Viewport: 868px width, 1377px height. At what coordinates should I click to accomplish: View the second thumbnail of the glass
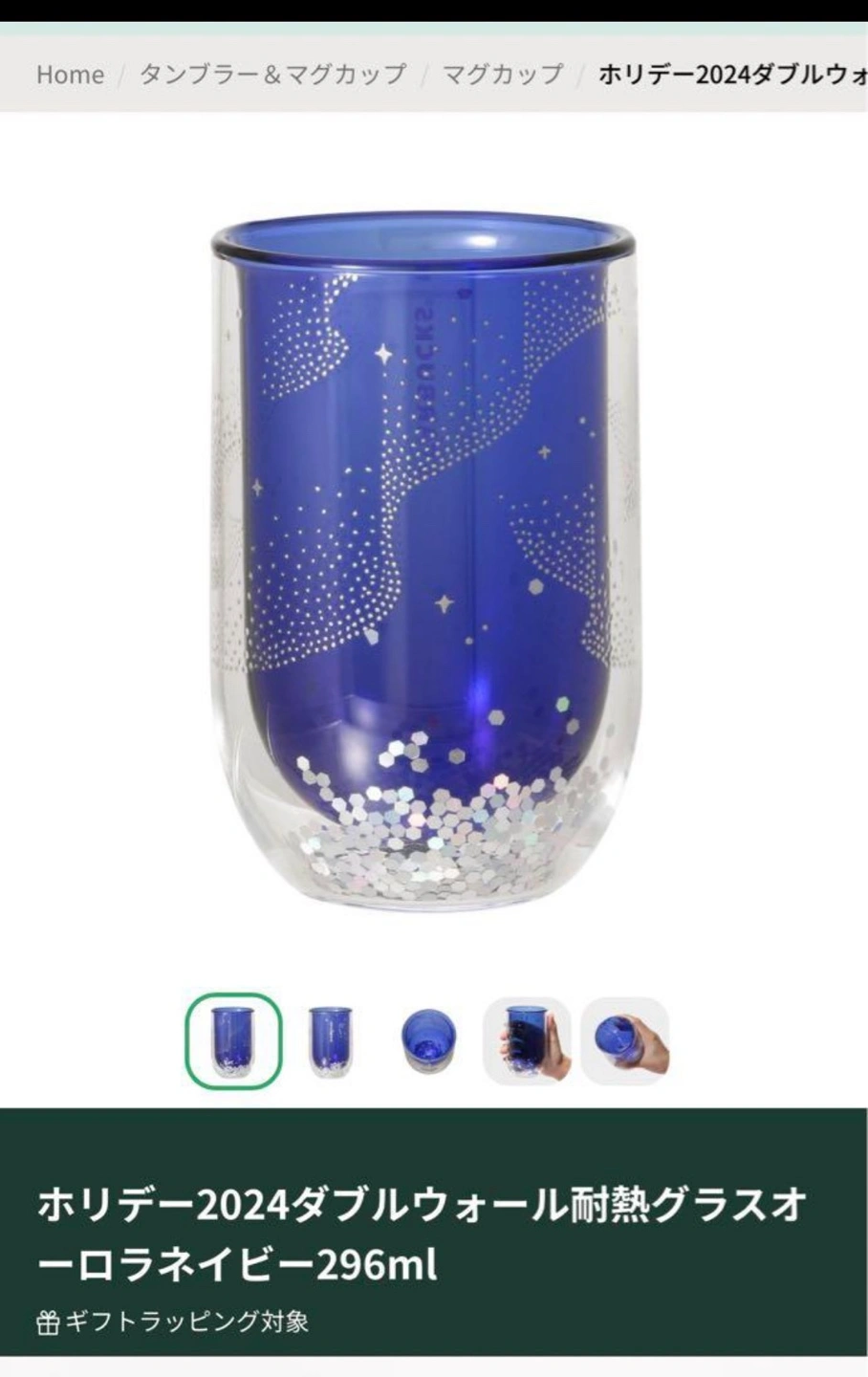pyautogui.click(x=331, y=1041)
